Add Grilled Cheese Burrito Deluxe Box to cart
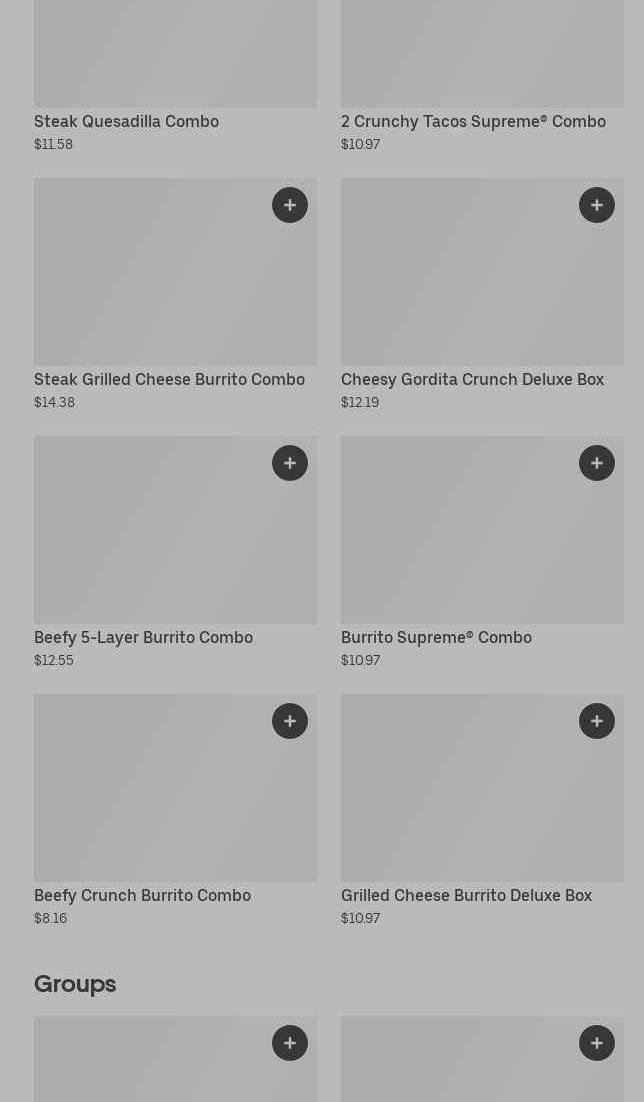 [597, 721]
